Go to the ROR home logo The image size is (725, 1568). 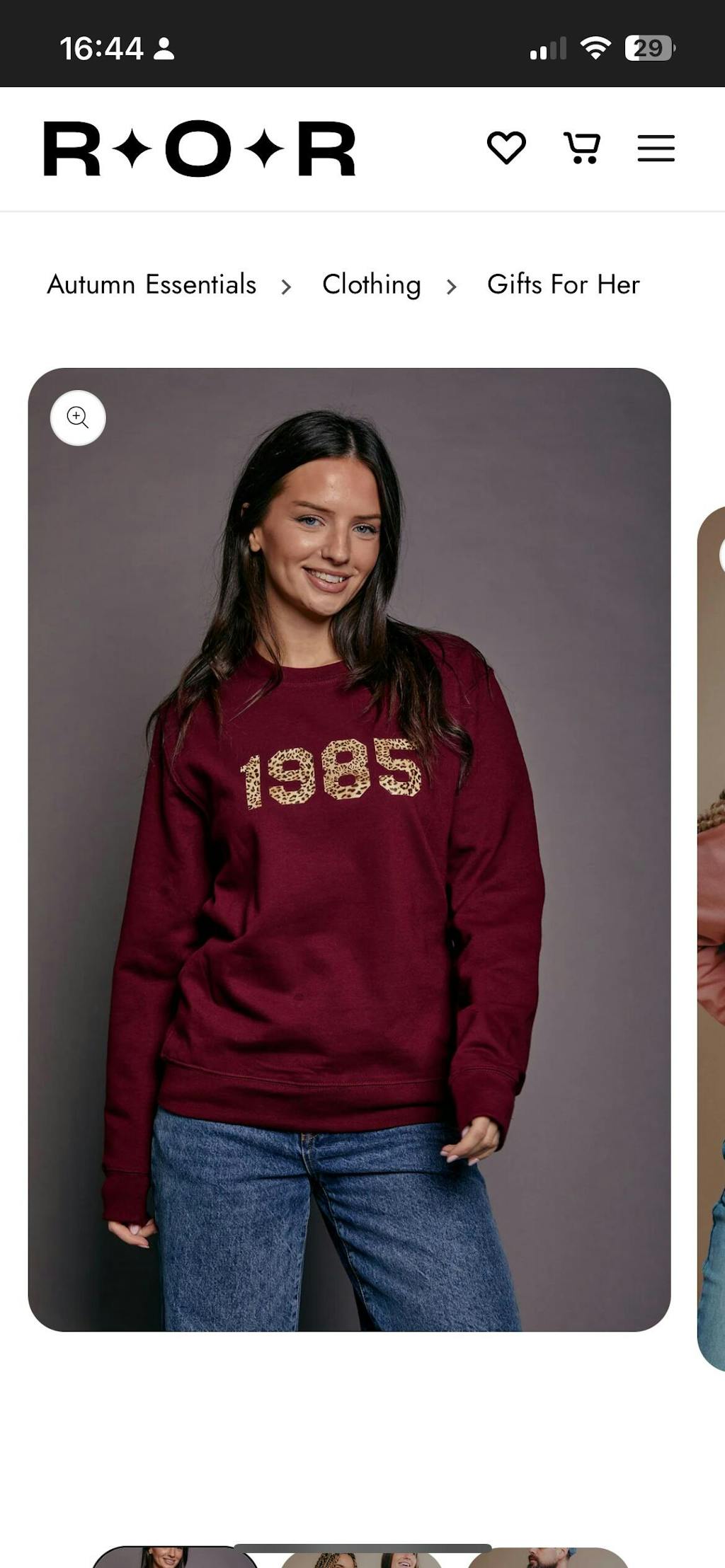point(199,149)
